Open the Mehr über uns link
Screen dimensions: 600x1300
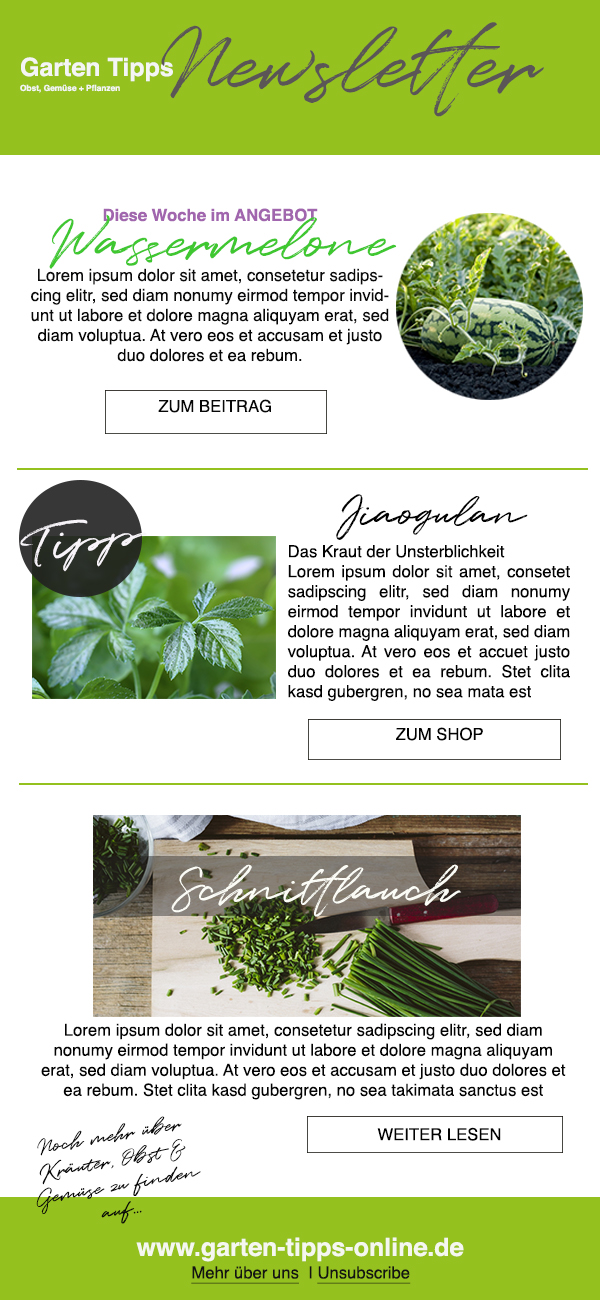point(245,1273)
